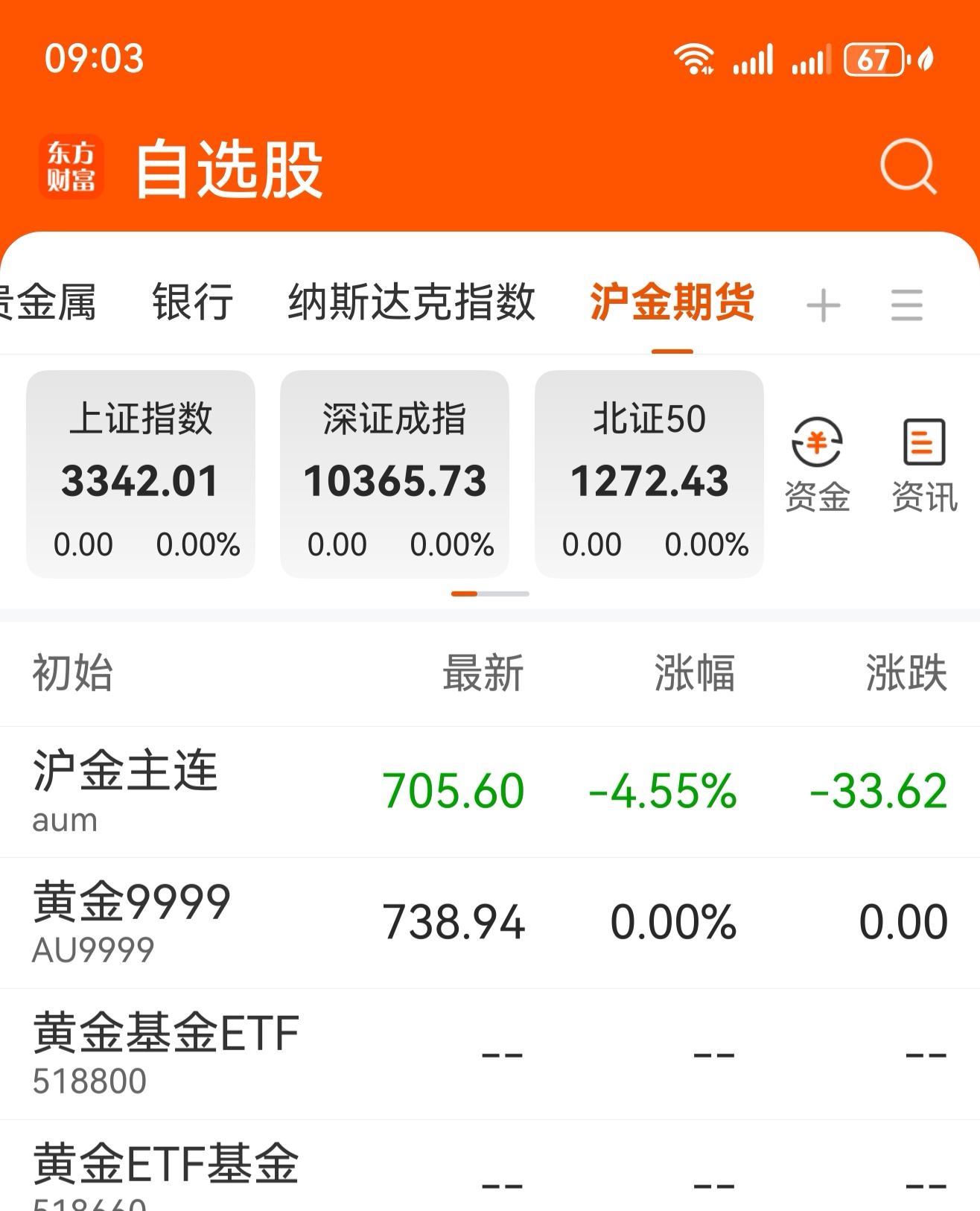Switch to the 银行 tab
The height and width of the screenshot is (1211, 980).
(x=191, y=302)
